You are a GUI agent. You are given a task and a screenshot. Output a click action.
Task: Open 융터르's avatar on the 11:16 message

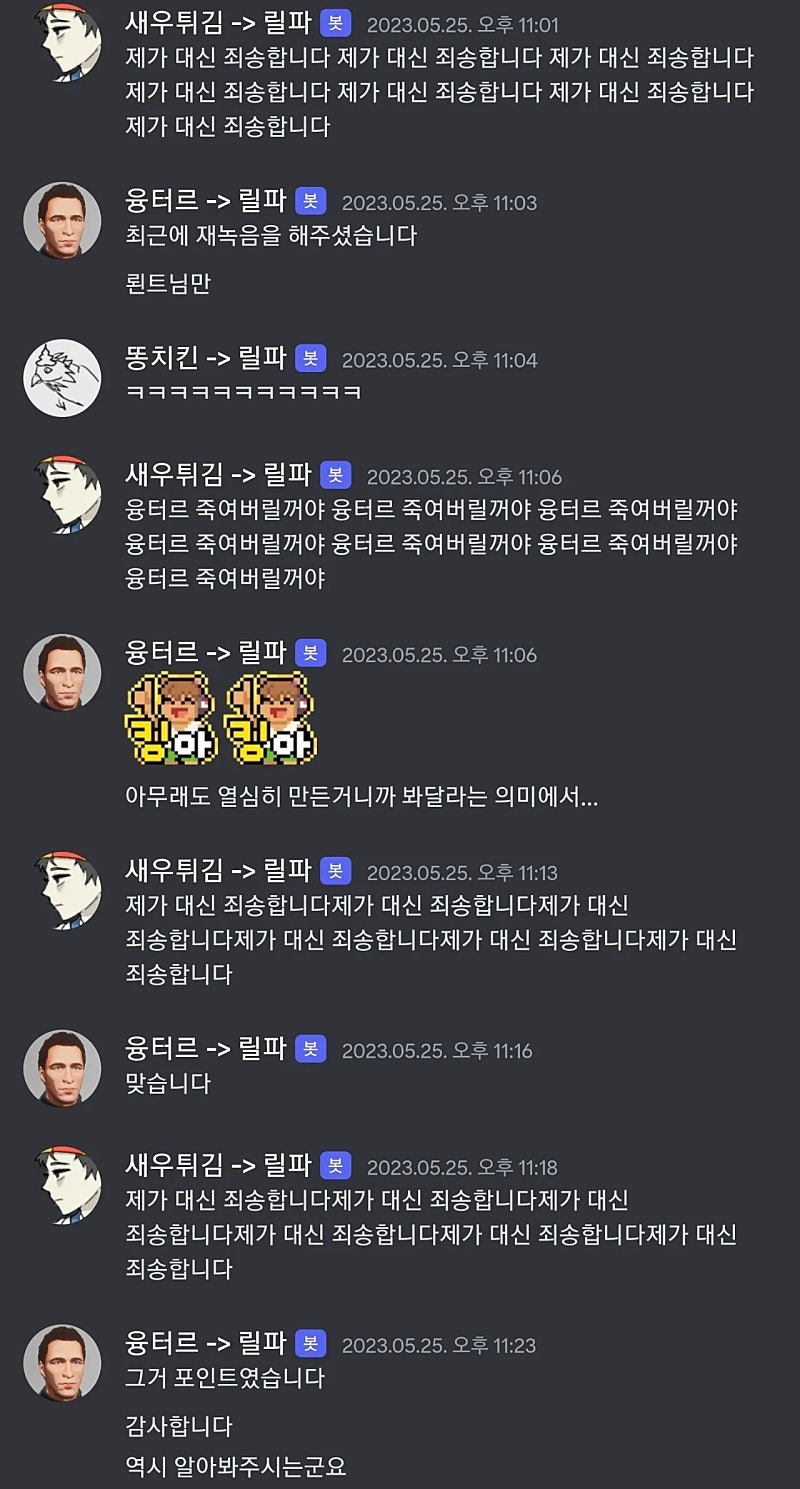click(x=62, y=1068)
